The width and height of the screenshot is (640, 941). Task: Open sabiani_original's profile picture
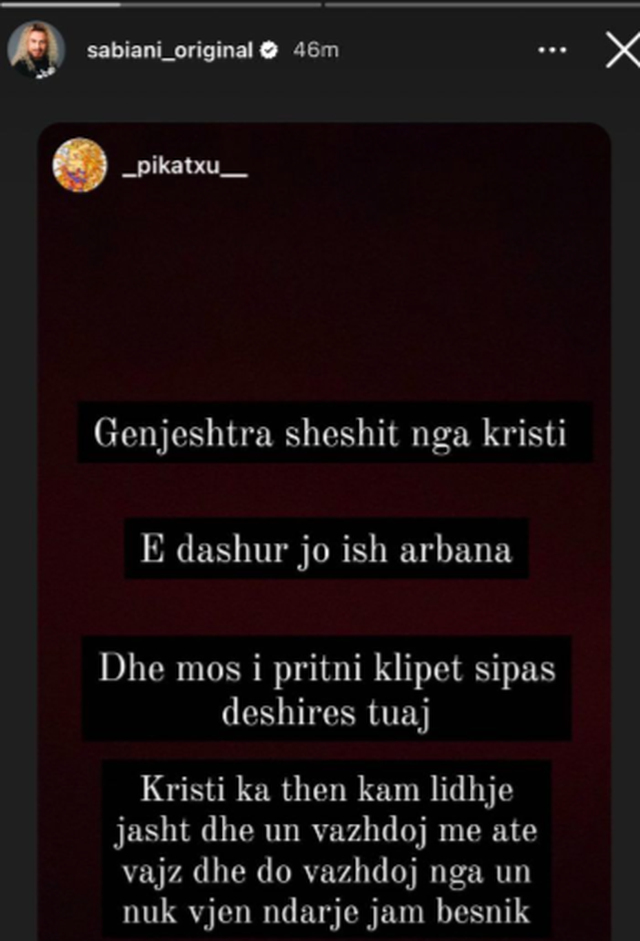[36, 50]
